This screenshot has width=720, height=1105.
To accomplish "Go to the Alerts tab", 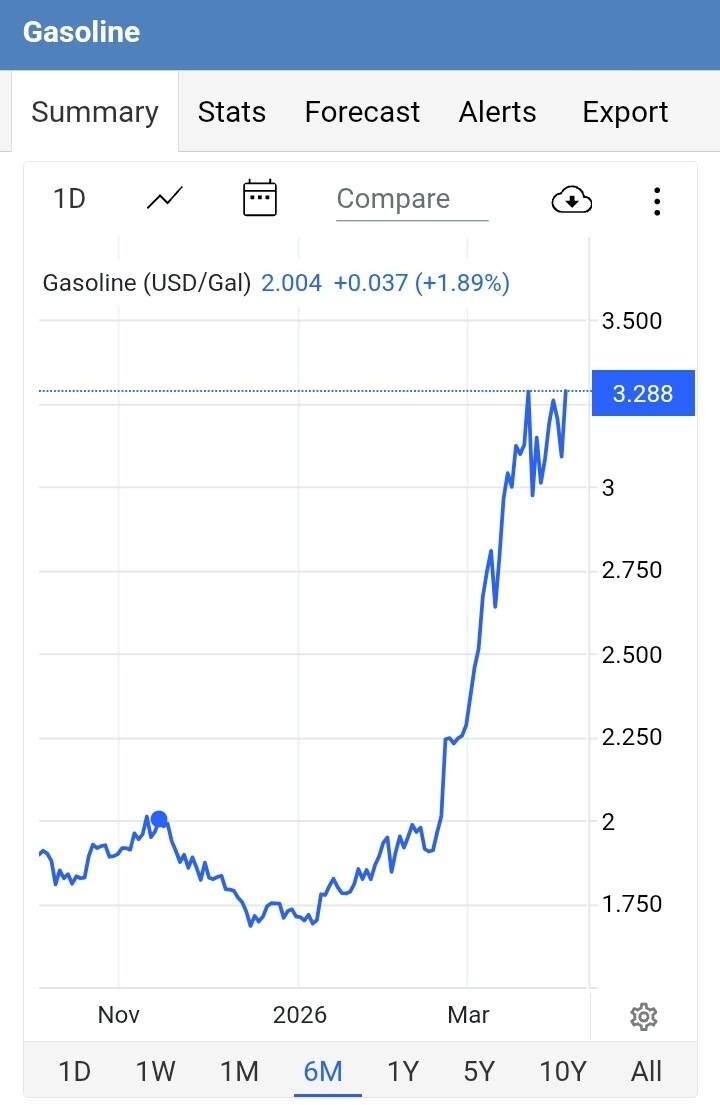I will [x=497, y=112].
